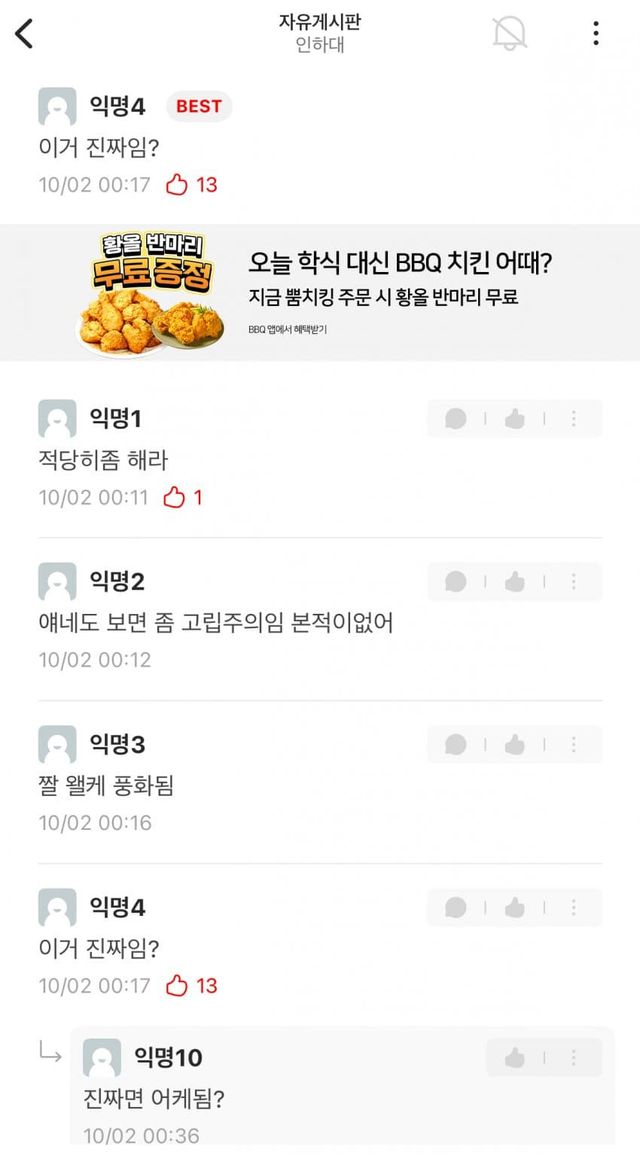This screenshot has height=1154, width=640.
Task: Toggle the notification bell in header
Action: pos(509,33)
